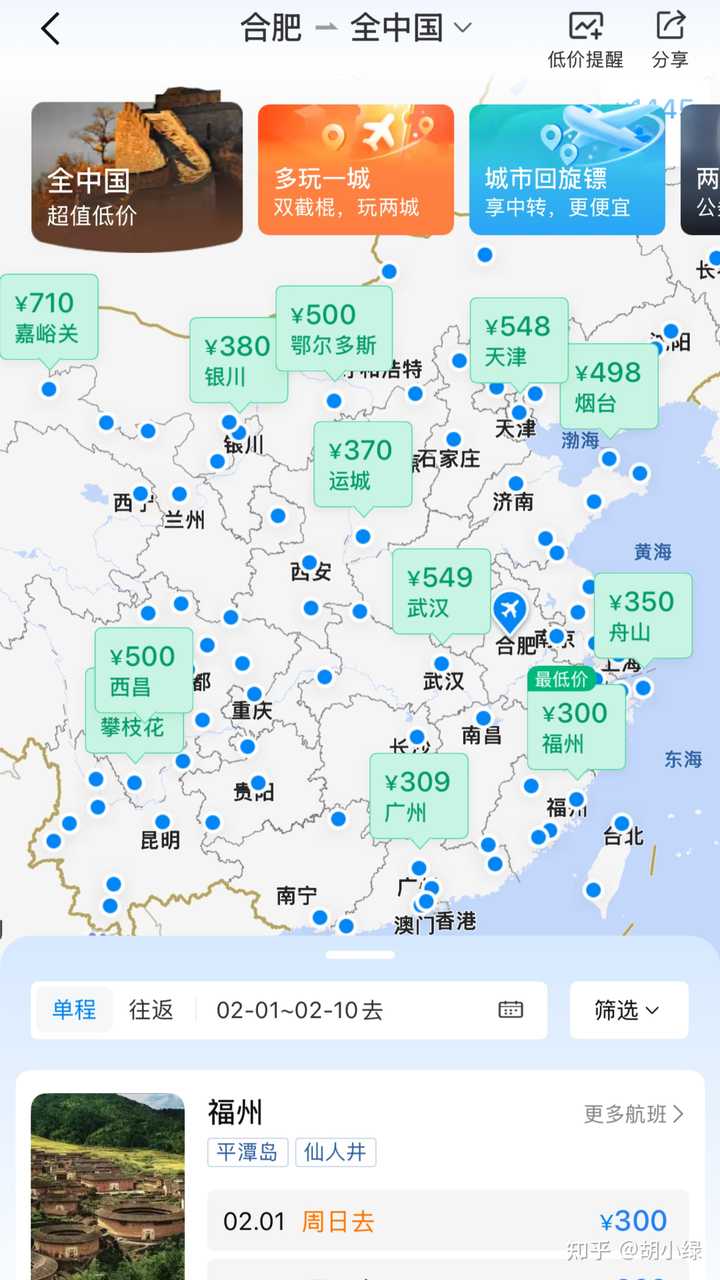The width and height of the screenshot is (720, 1280).
Task: Select the ¥350 舟山 price bubble
Action: coord(643,615)
